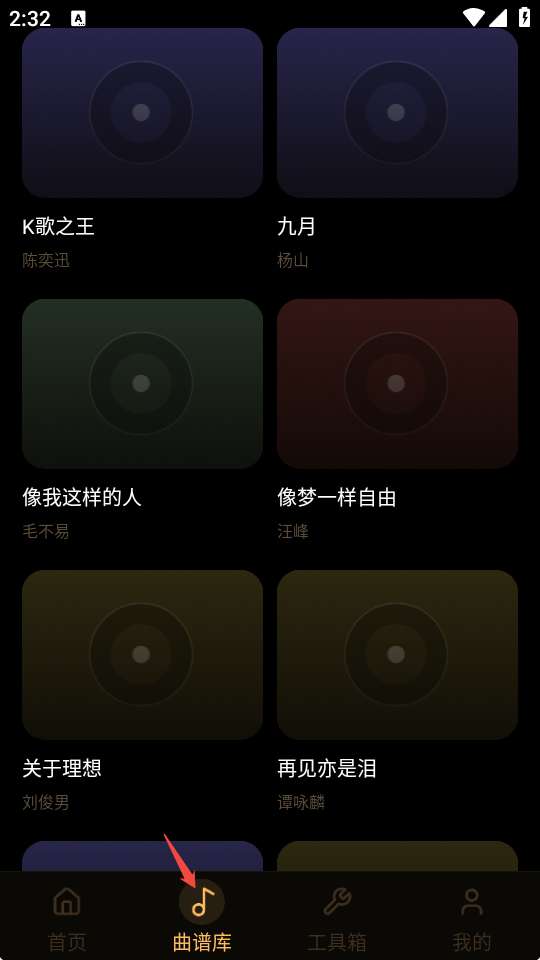Switch to the 首页 tab

pos(67,918)
